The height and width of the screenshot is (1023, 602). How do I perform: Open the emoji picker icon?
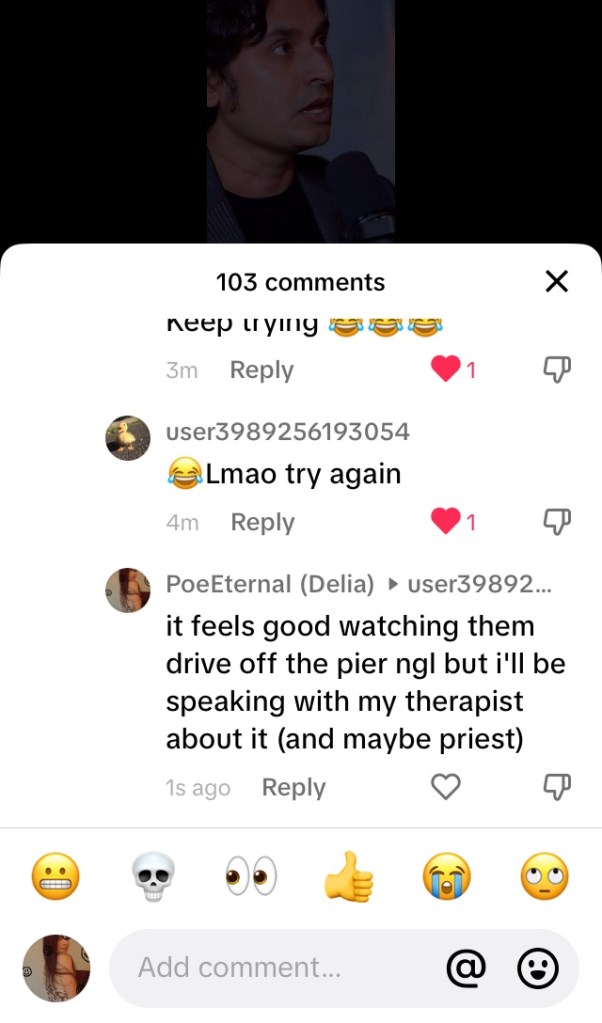537,967
